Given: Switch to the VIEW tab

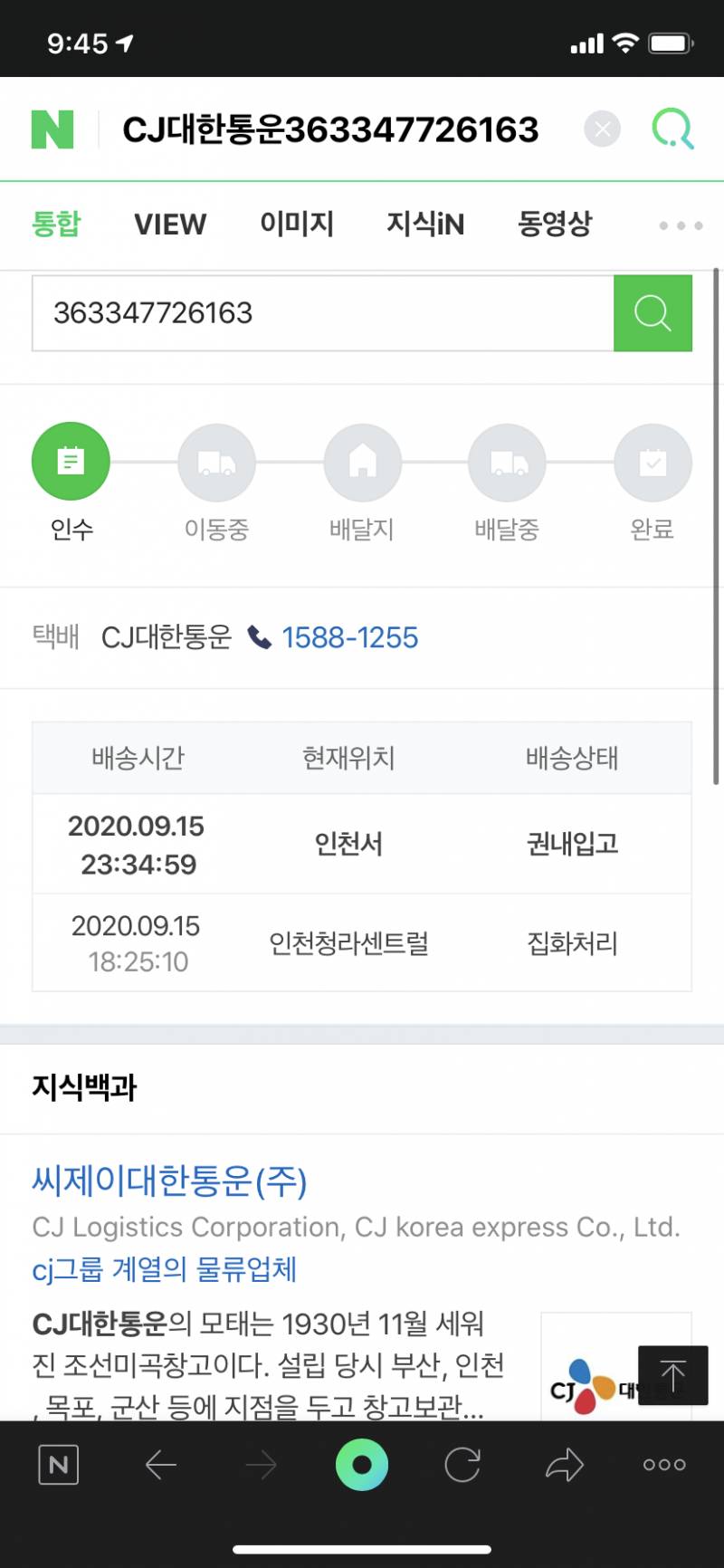Looking at the screenshot, I should 170,225.
